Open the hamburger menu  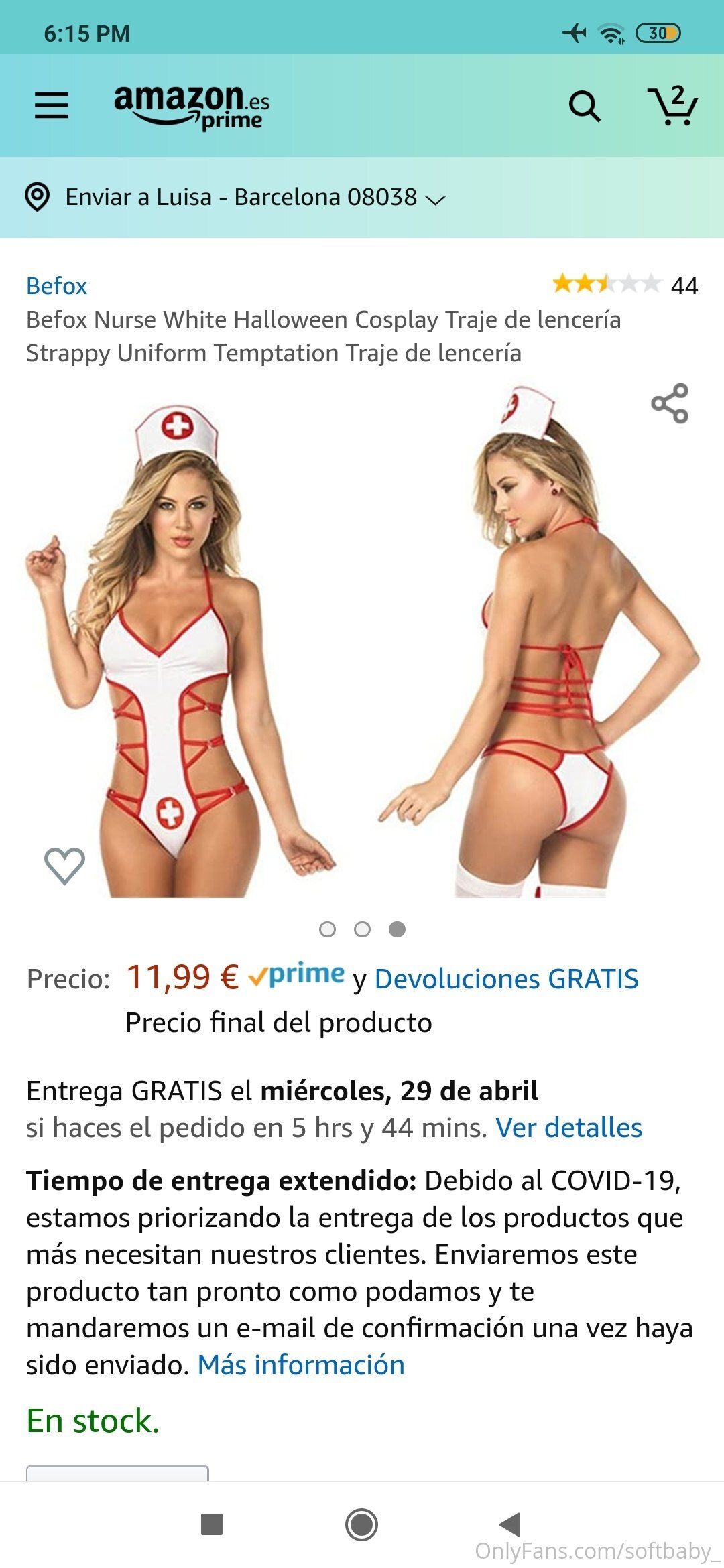52,105
